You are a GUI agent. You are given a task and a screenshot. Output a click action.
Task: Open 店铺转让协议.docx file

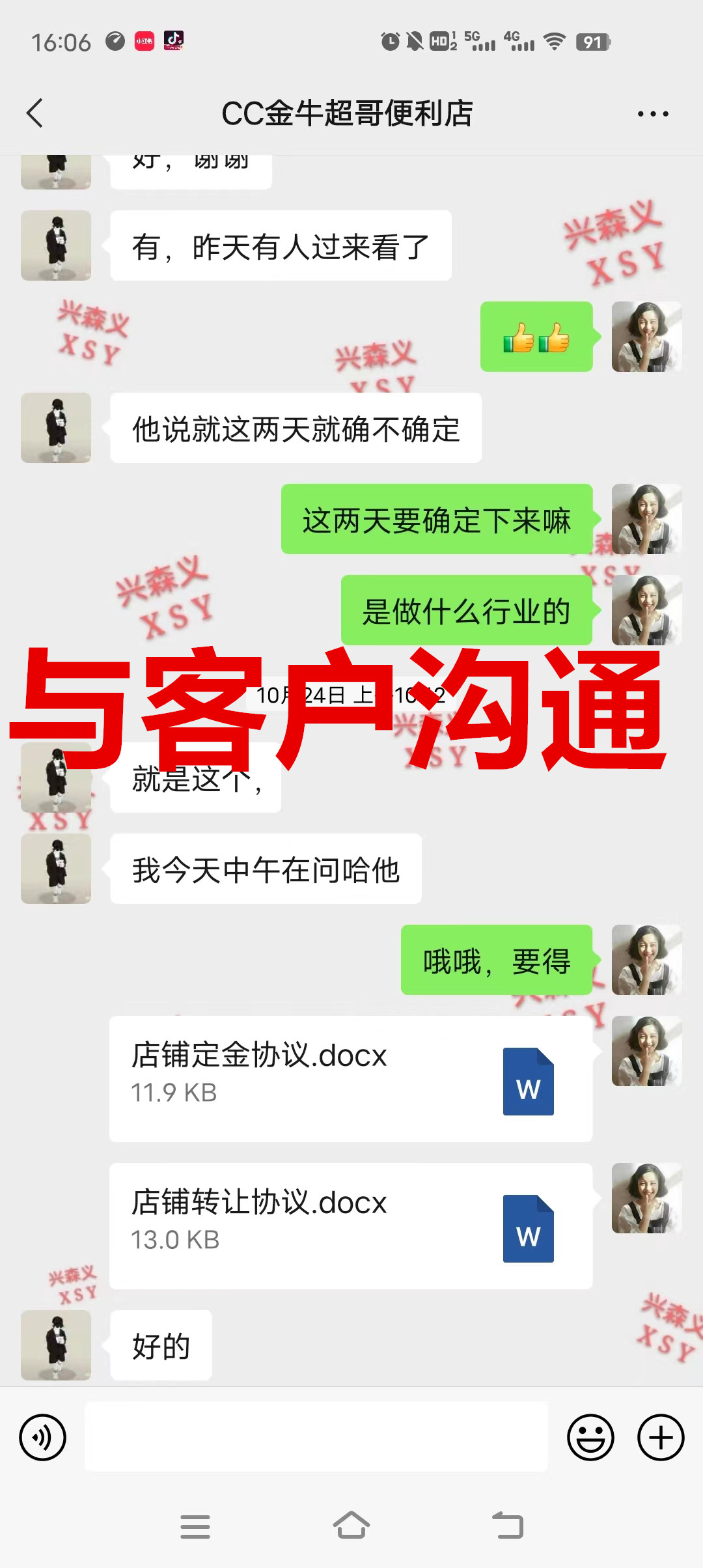(x=350, y=1225)
